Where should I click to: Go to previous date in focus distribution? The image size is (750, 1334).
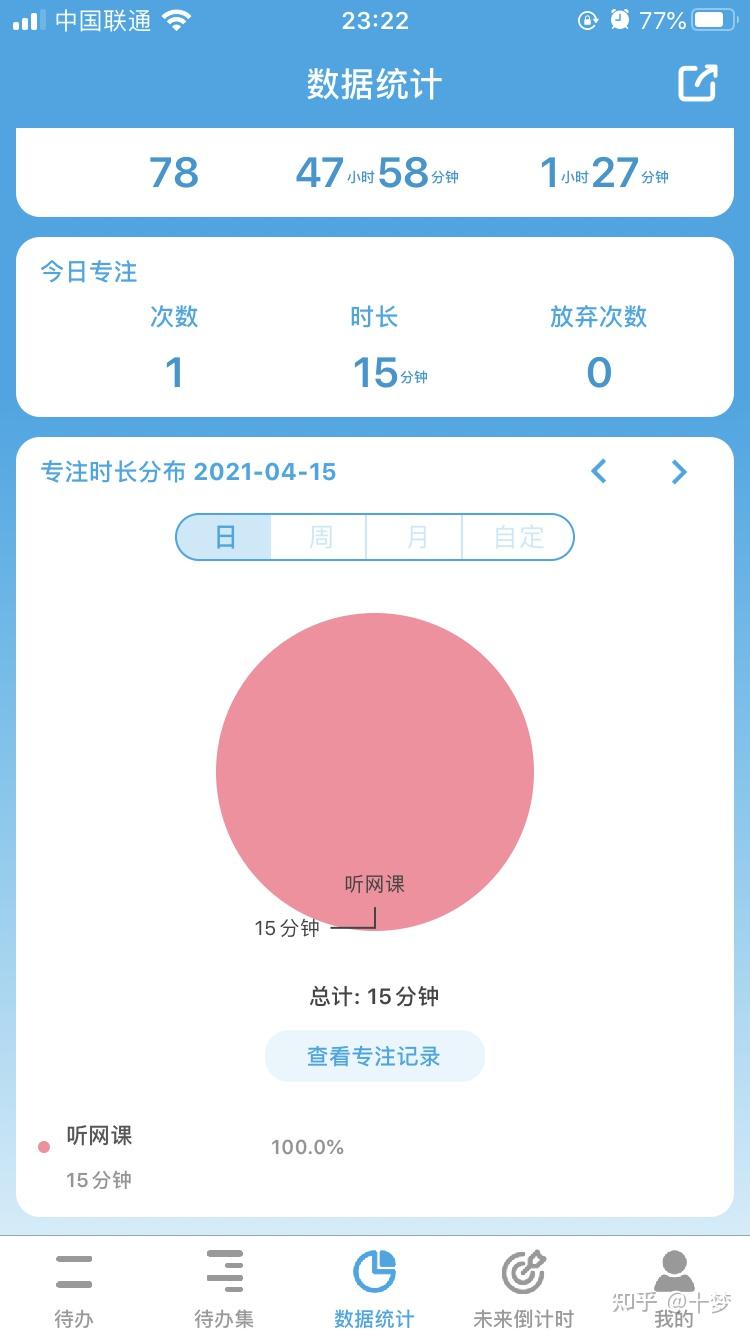[599, 471]
